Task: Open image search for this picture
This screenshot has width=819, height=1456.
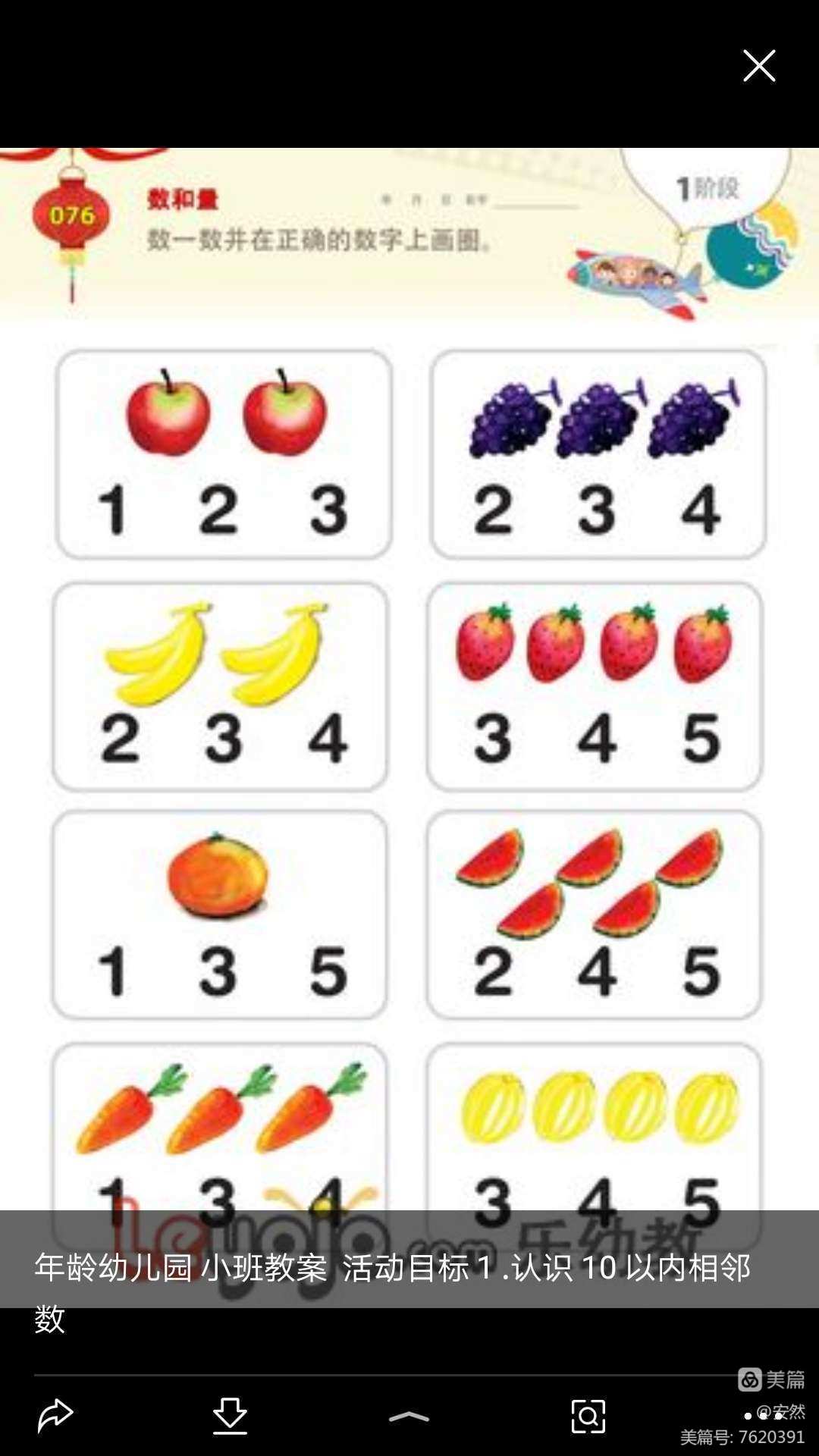Action: (588, 1415)
